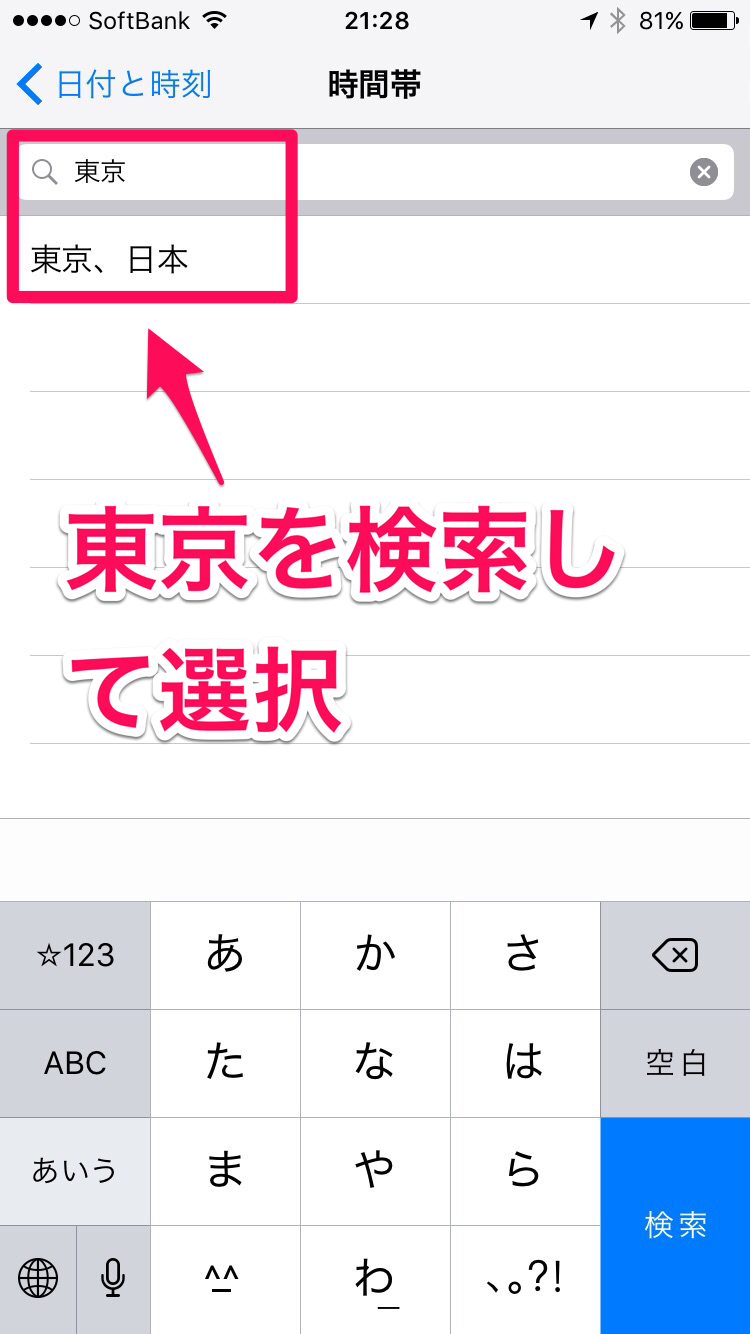Tap the は key

tap(525, 1063)
